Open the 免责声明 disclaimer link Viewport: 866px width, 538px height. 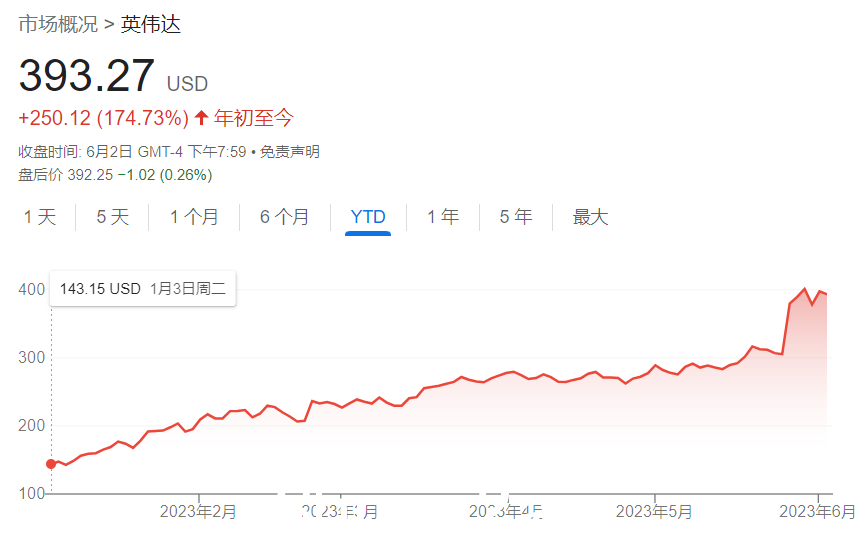coord(290,152)
